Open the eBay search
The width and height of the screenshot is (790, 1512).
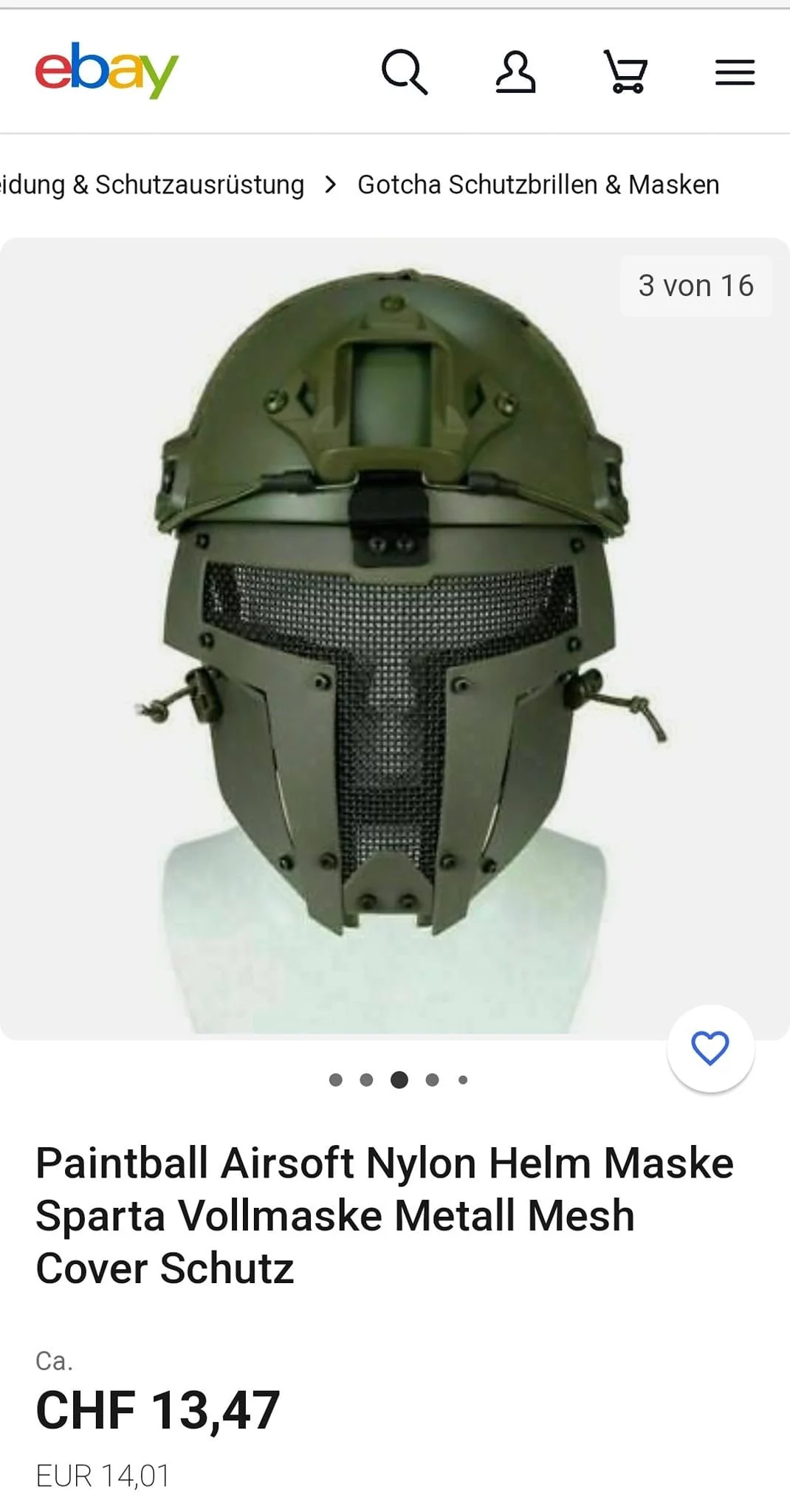coord(404,72)
